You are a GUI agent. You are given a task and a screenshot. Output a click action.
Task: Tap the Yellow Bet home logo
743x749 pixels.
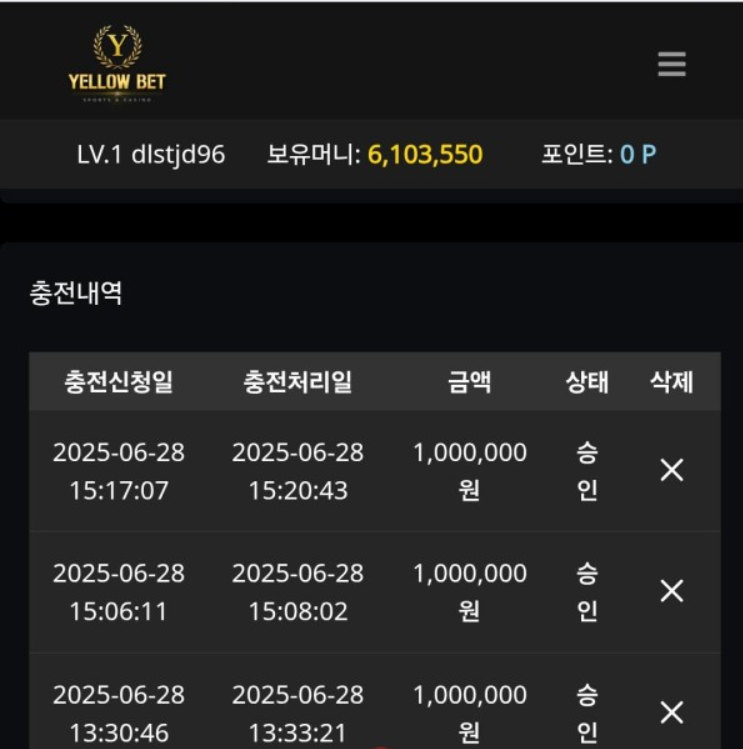(117, 62)
